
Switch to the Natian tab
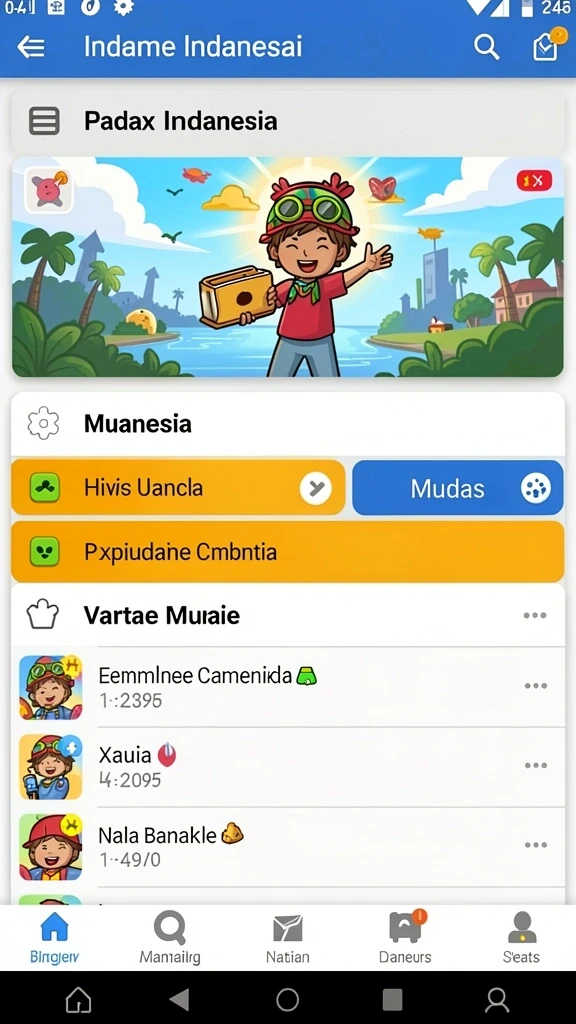coord(287,938)
